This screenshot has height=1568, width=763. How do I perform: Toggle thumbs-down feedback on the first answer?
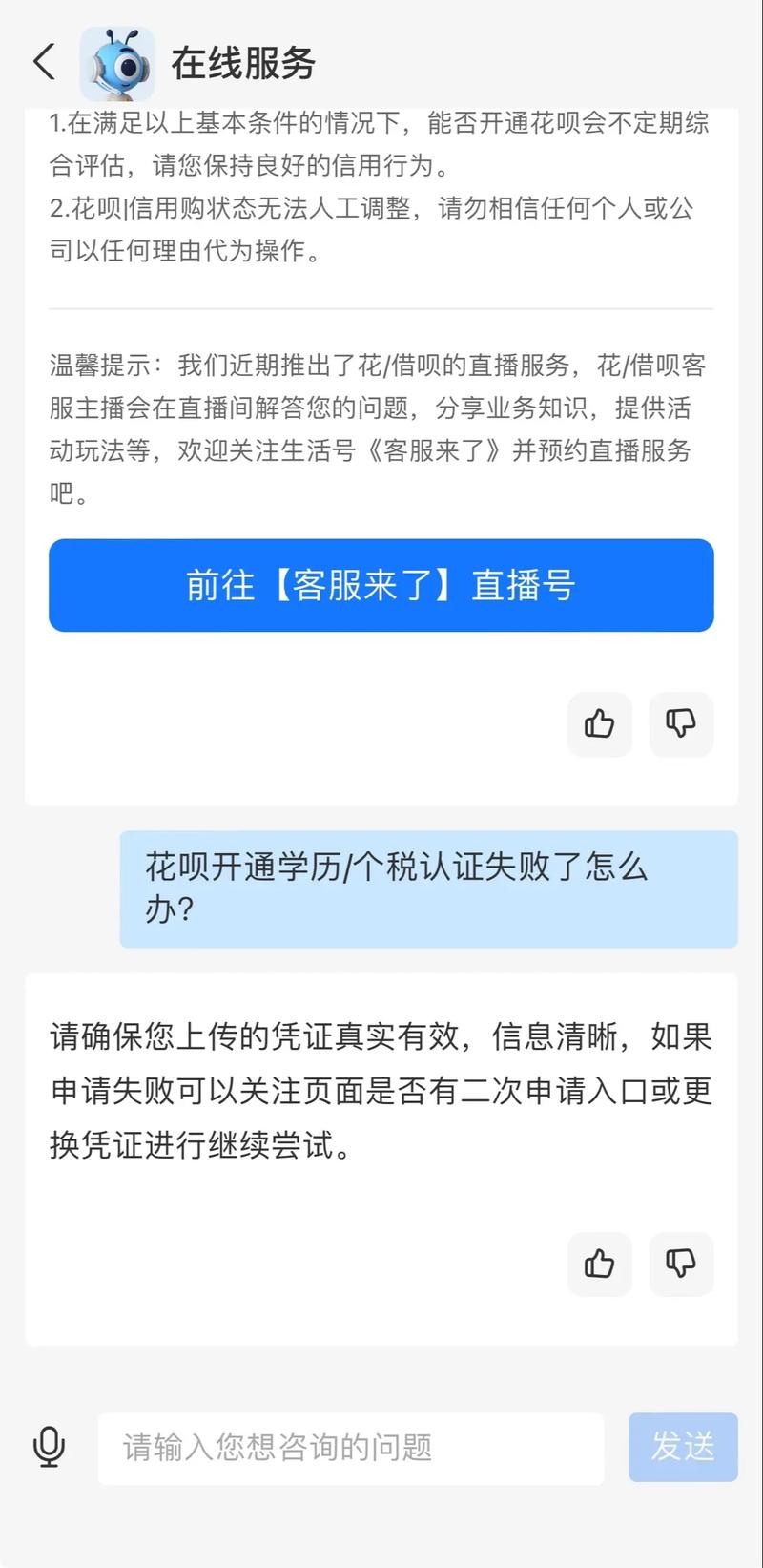coord(681,725)
